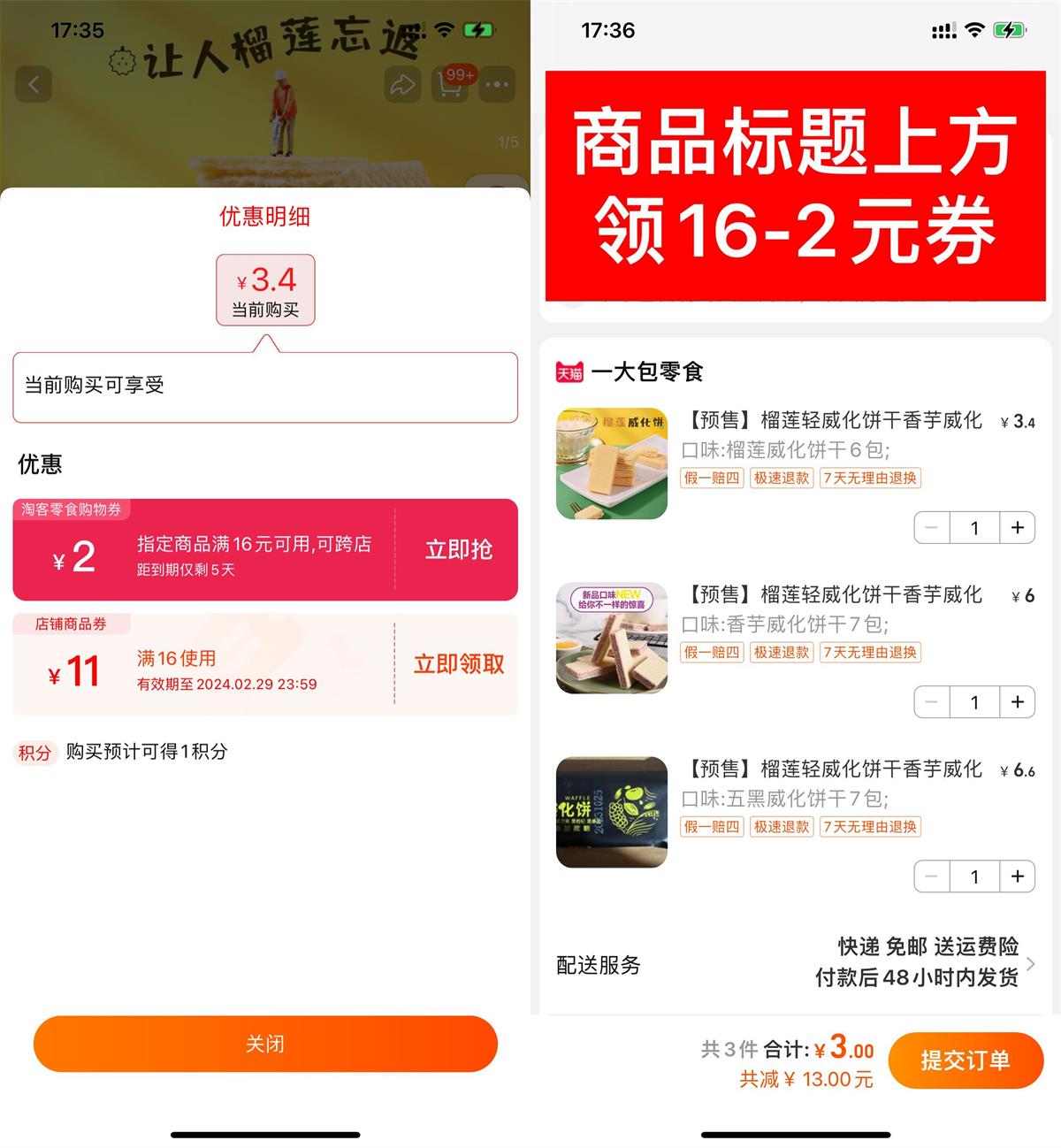This screenshot has width=1061, height=1148.
Task: Tap the ¥3.4 当前购买 price bubble
Action: [264, 288]
